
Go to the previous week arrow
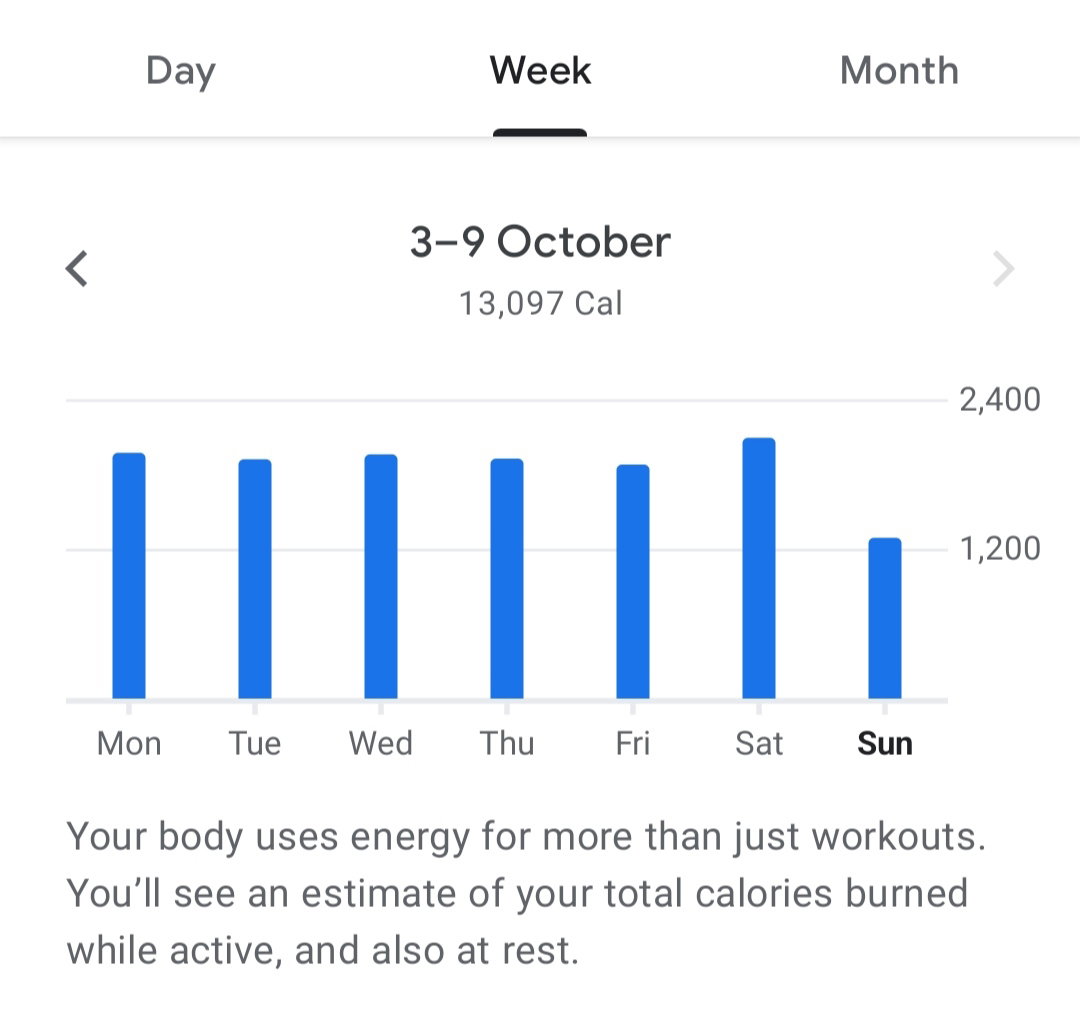pyautogui.click(x=77, y=268)
